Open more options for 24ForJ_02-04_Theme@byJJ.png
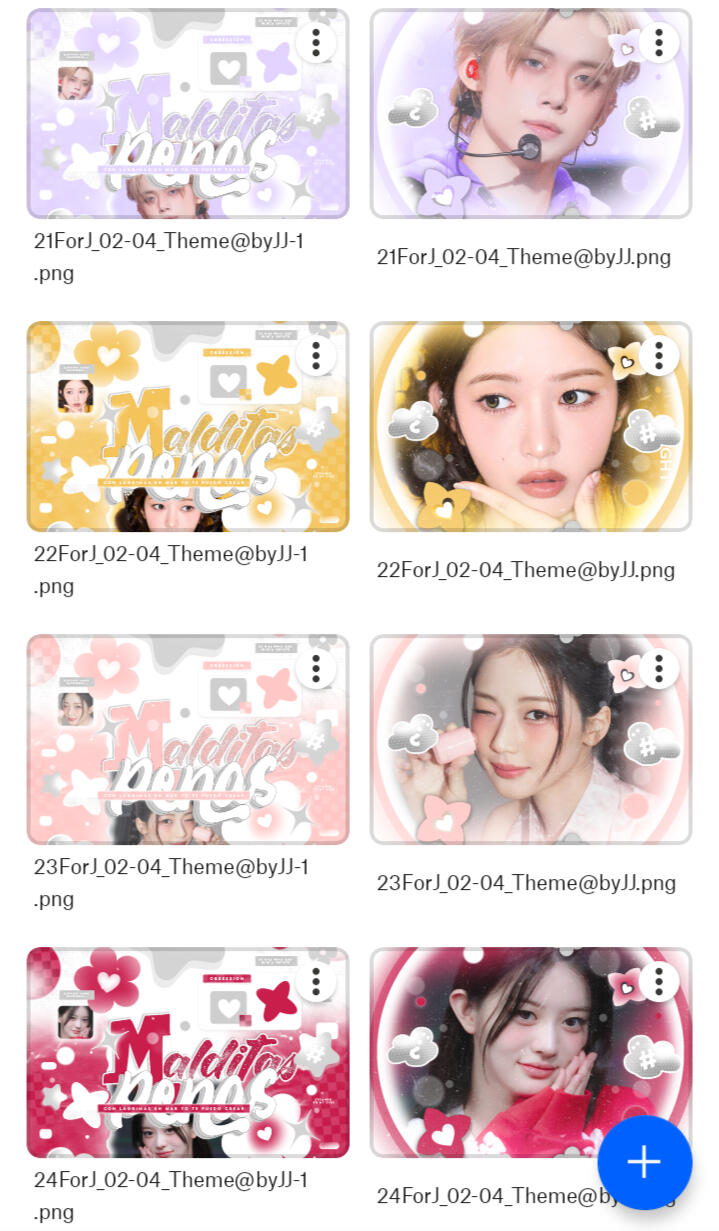 tap(659, 981)
